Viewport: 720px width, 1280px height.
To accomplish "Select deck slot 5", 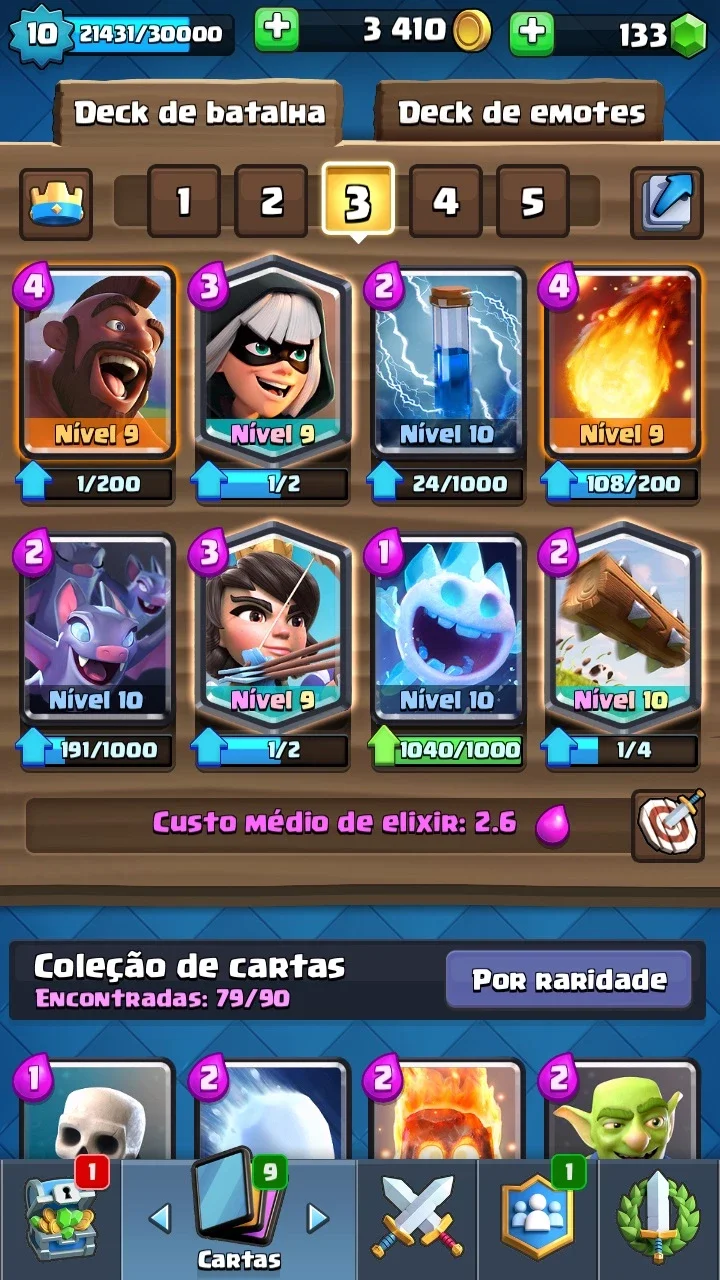I will point(532,201).
